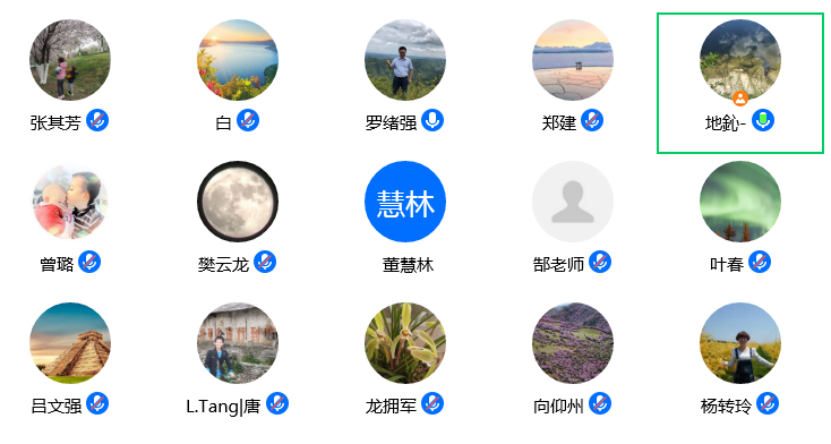831x444 pixels.
Task: Open the highlighted speaker 地鈗- tile
Action: point(740,62)
